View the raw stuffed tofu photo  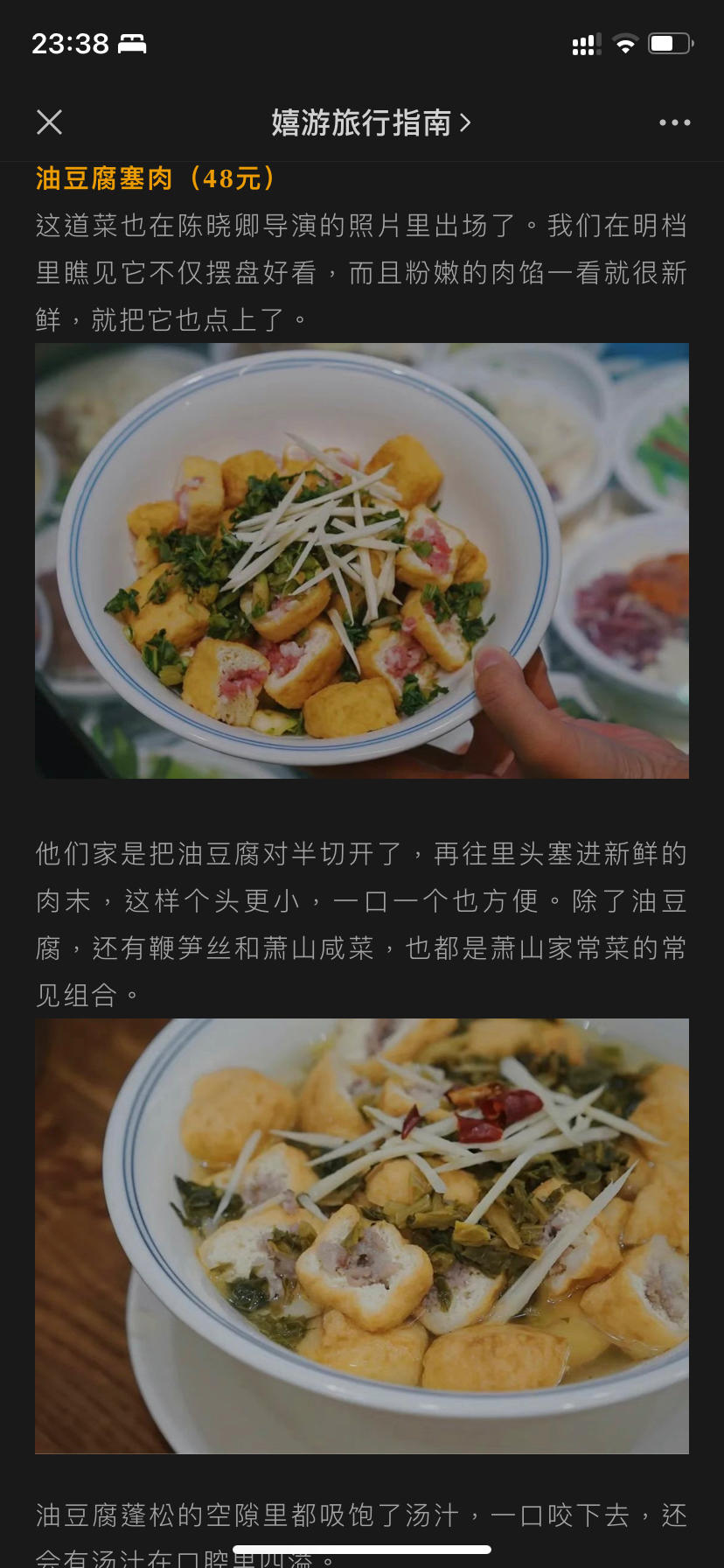click(x=362, y=561)
